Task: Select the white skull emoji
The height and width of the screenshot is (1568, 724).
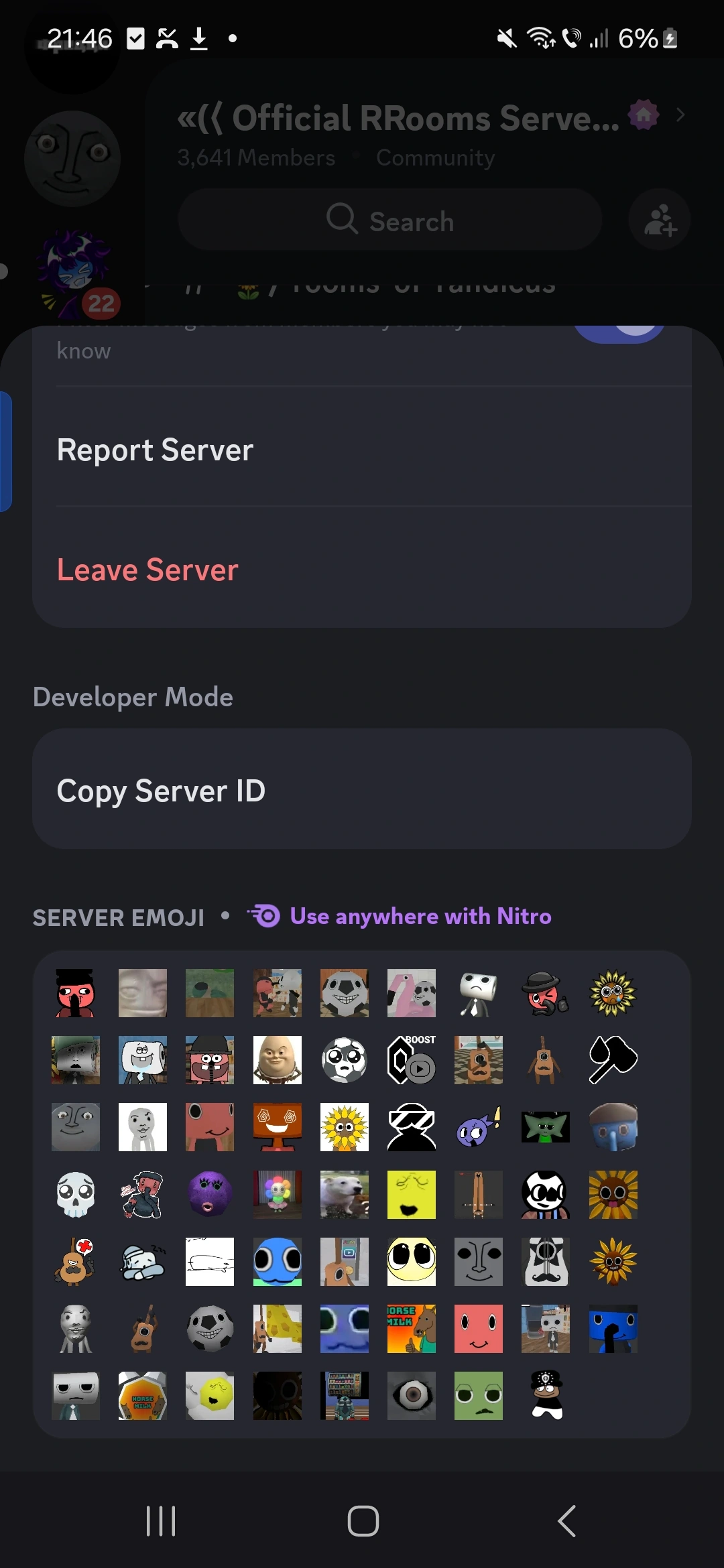Action: click(x=76, y=1194)
